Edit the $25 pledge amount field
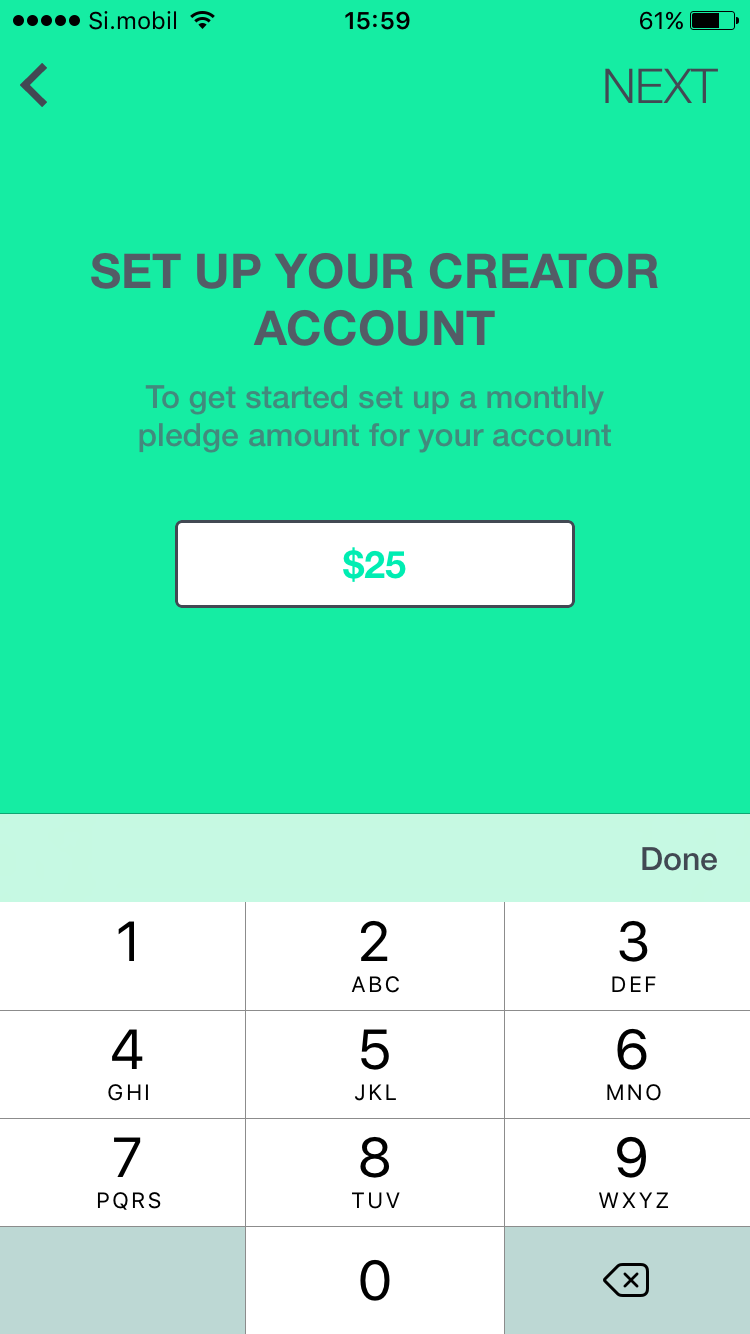 pos(375,564)
